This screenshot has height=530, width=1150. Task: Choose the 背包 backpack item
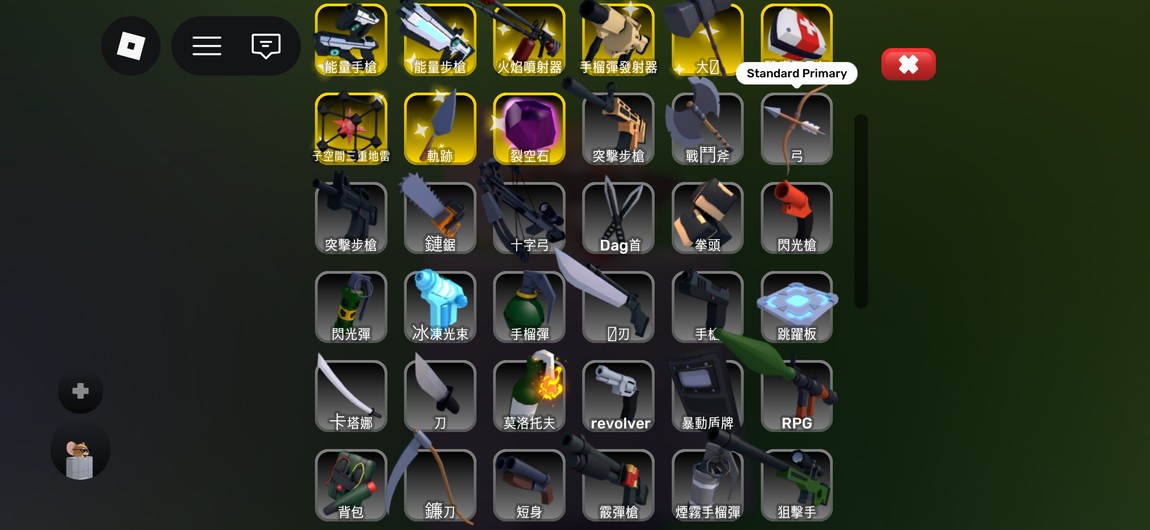tap(351, 485)
